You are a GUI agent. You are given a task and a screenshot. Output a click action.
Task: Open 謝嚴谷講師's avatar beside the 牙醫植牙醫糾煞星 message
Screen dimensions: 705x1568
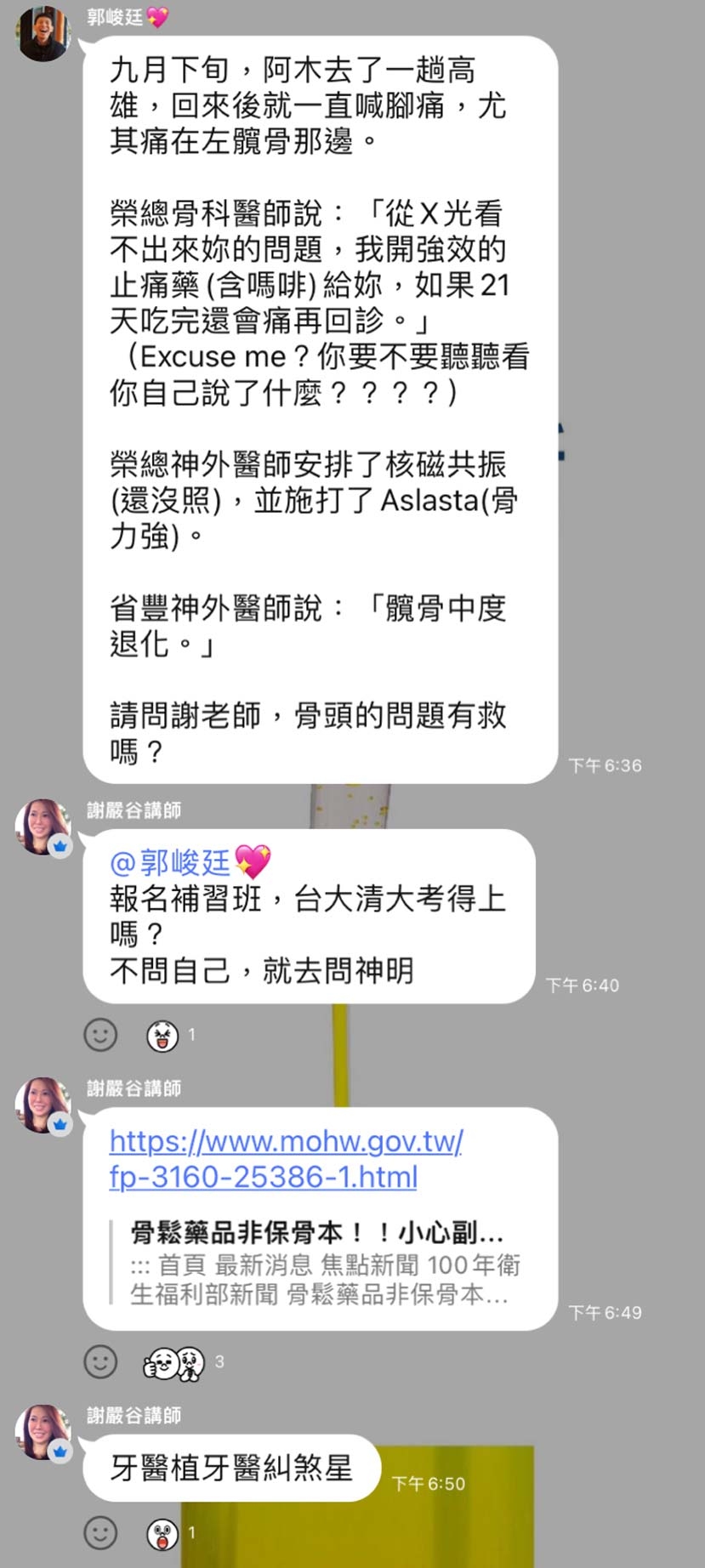pyautogui.click(x=43, y=1432)
